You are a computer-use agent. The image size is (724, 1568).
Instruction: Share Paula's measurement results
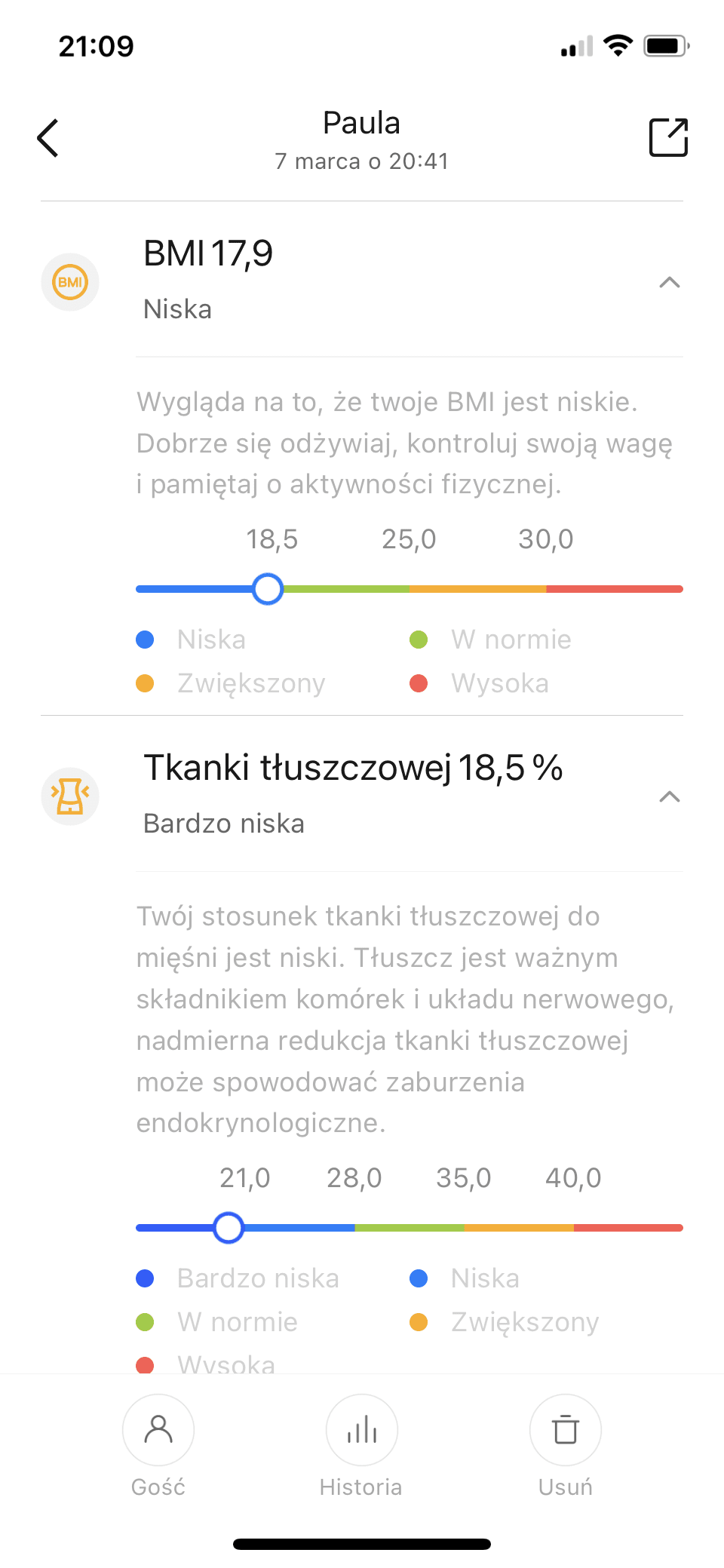[668, 138]
